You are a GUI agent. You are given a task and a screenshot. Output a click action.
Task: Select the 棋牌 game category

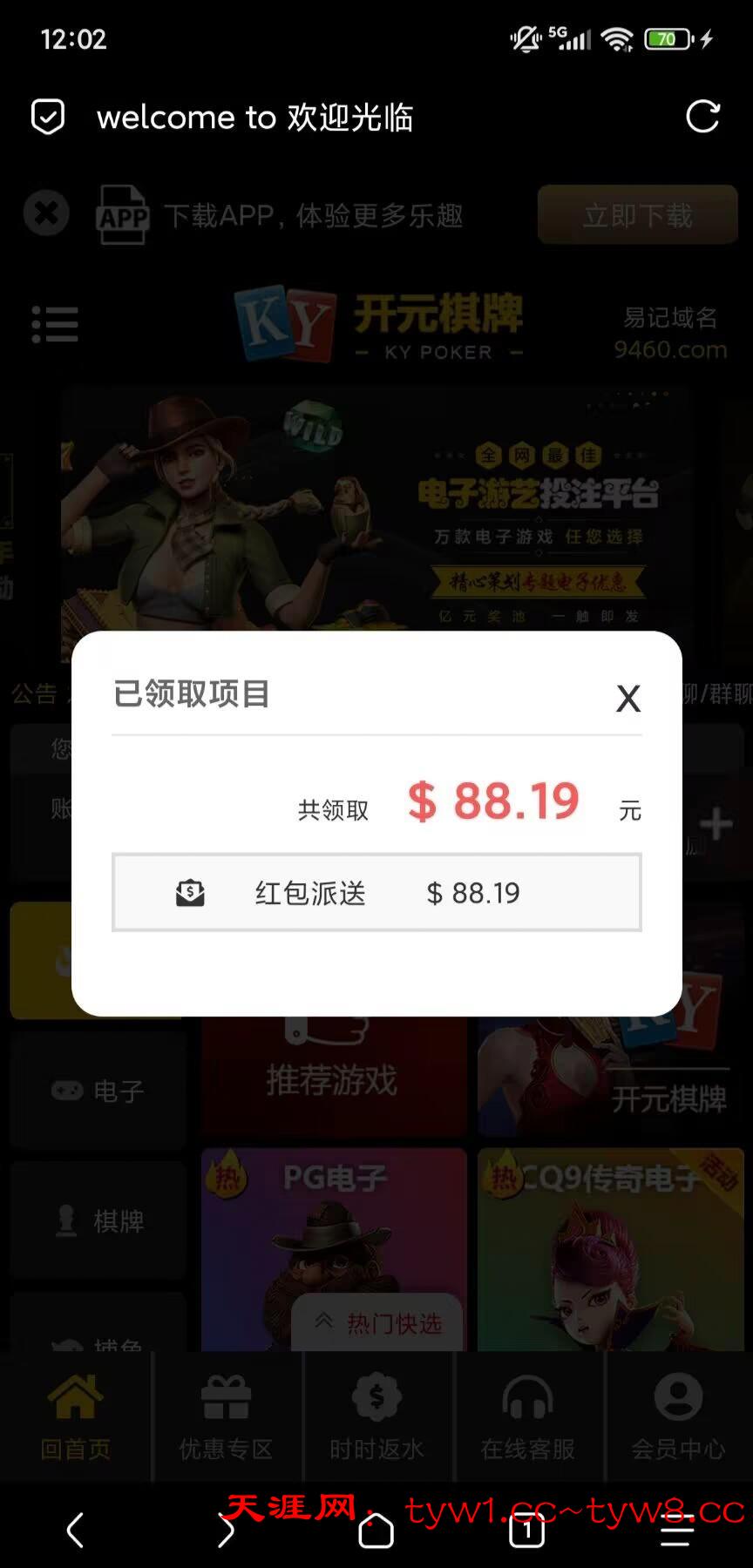coord(98,1220)
